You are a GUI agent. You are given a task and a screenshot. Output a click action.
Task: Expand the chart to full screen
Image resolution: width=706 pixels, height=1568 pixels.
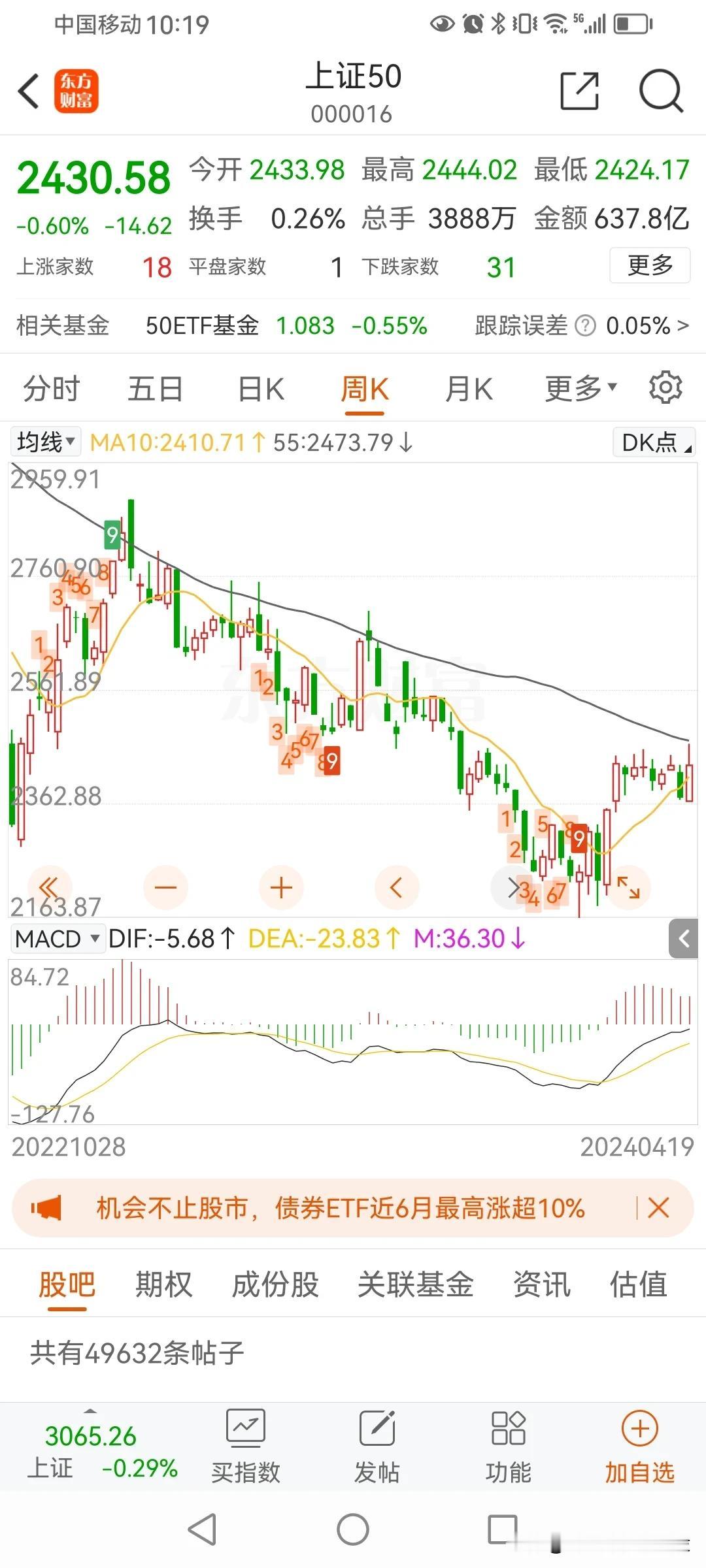[x=629, y=887]
